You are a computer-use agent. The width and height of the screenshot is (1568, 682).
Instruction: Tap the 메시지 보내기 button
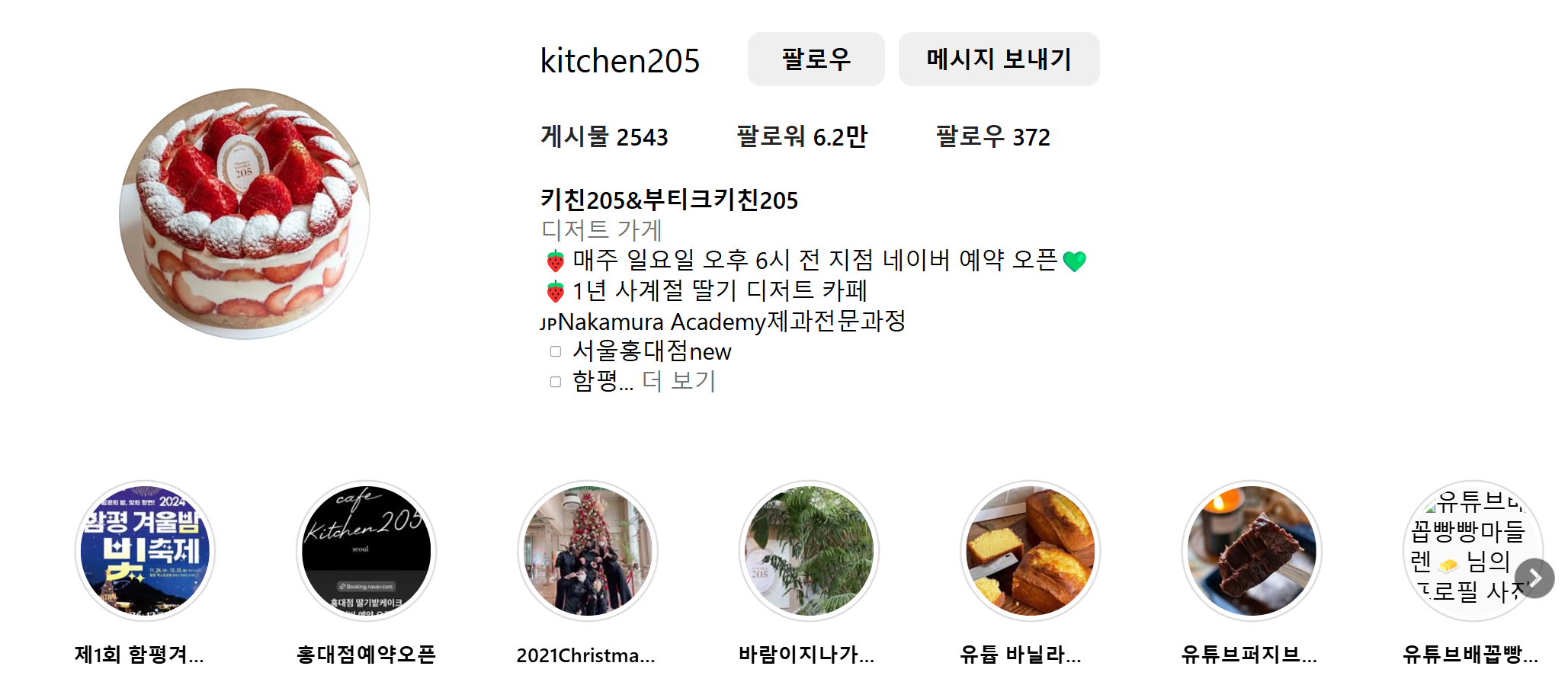999,59
